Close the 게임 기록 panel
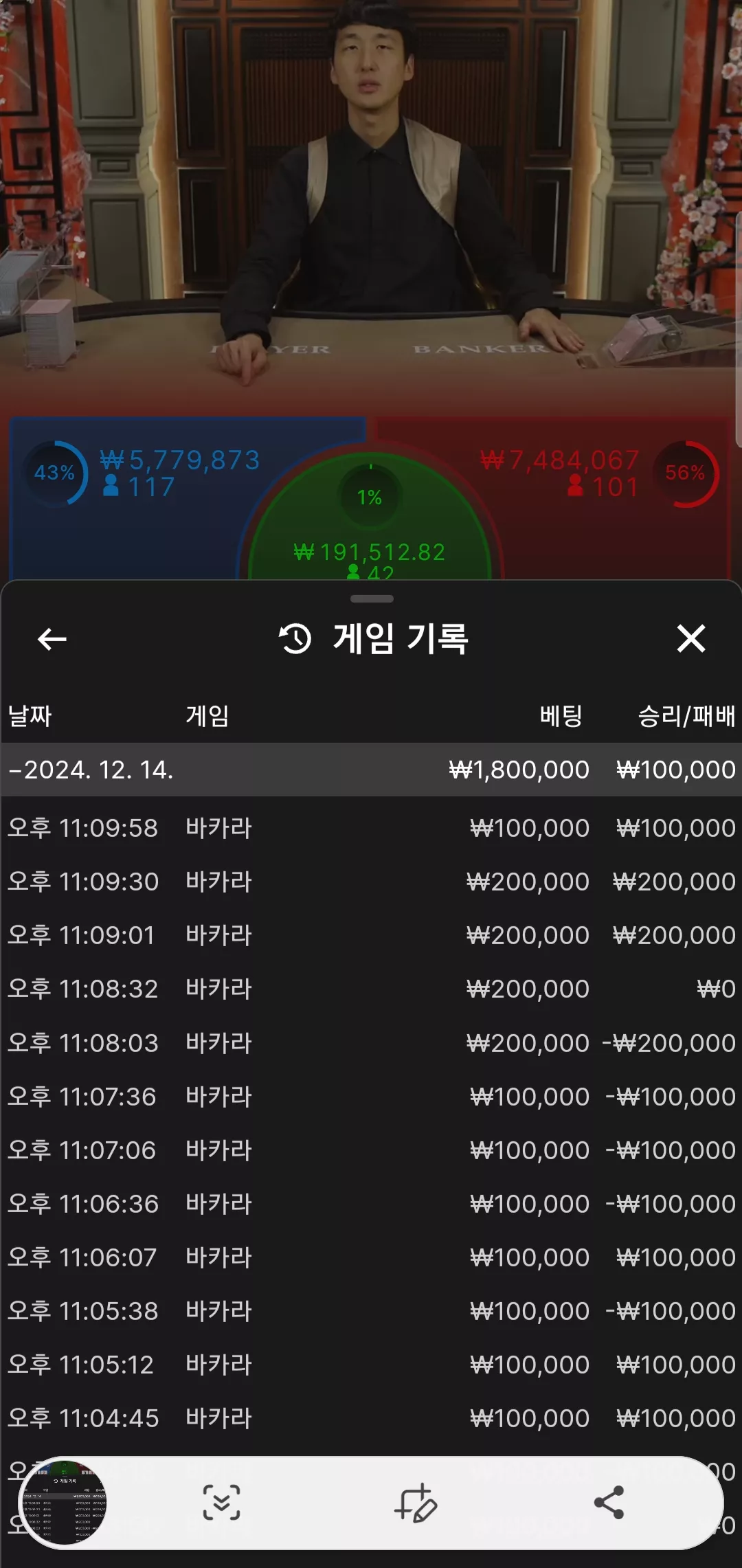 pos(690,638)
